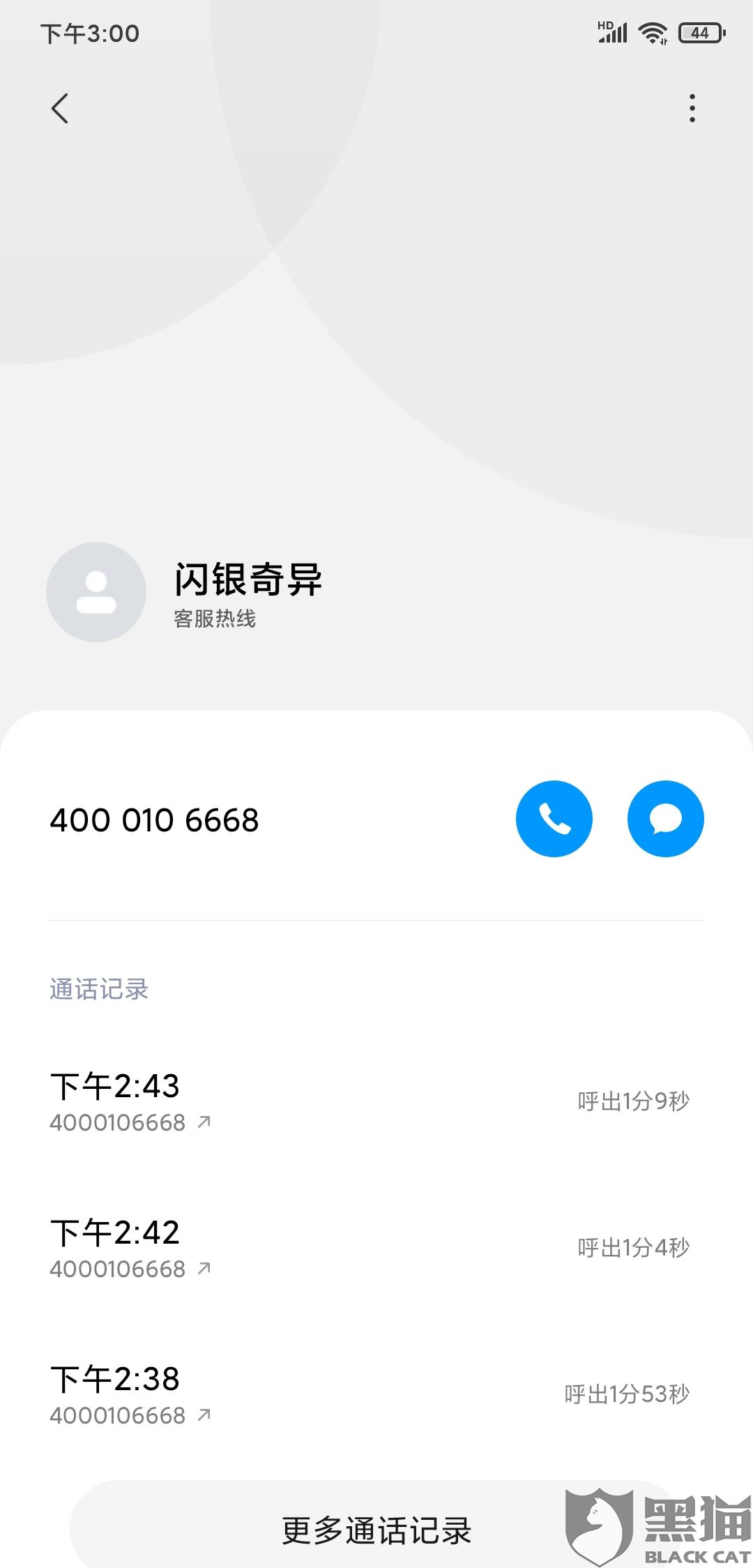Open the 下午2:38 call record
The width and height of the screenshot is (753, 1568).
point(376,1395)
